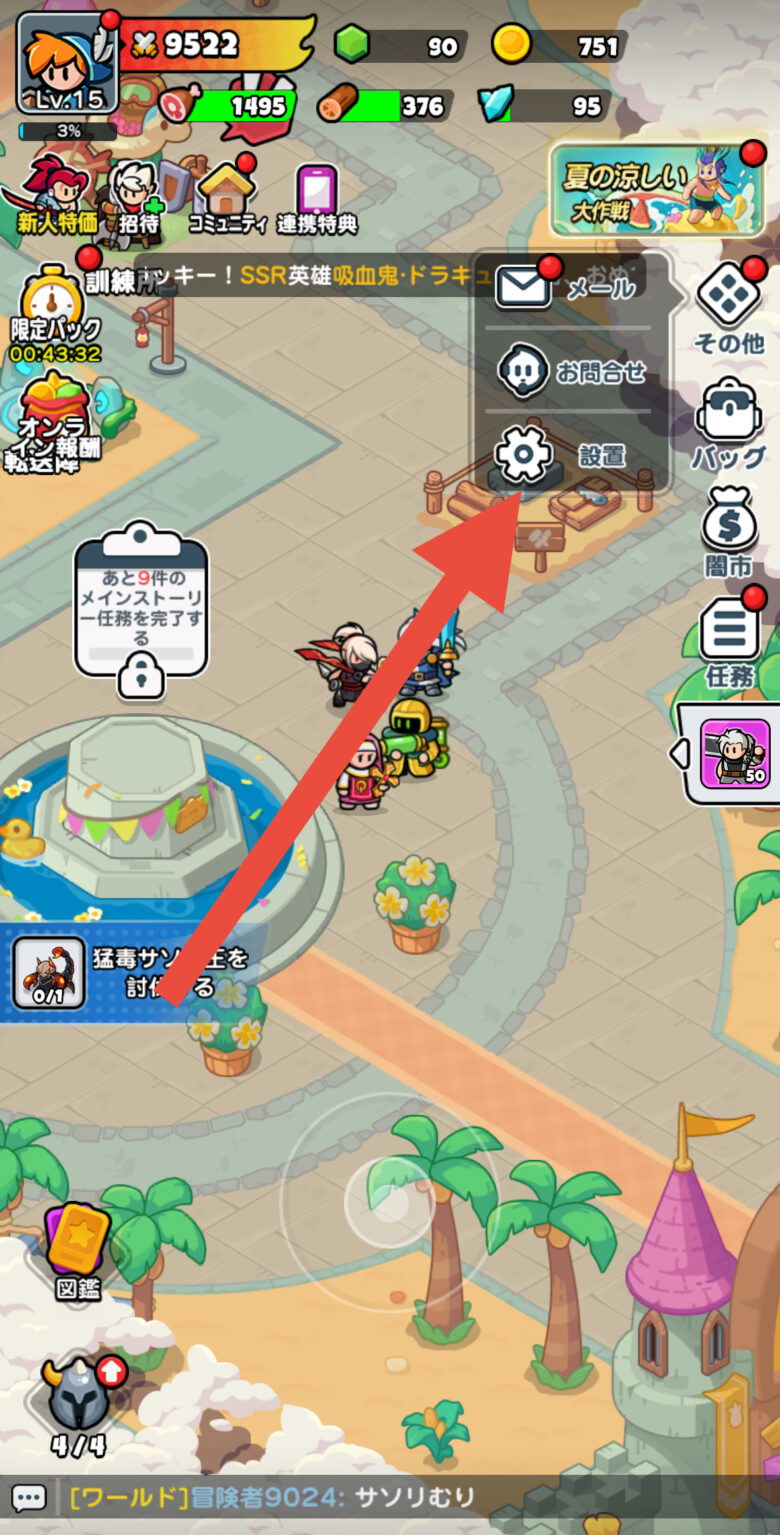Open お問合せ support option
This screenshot has height=1535, width=780.
click(570, 372)
